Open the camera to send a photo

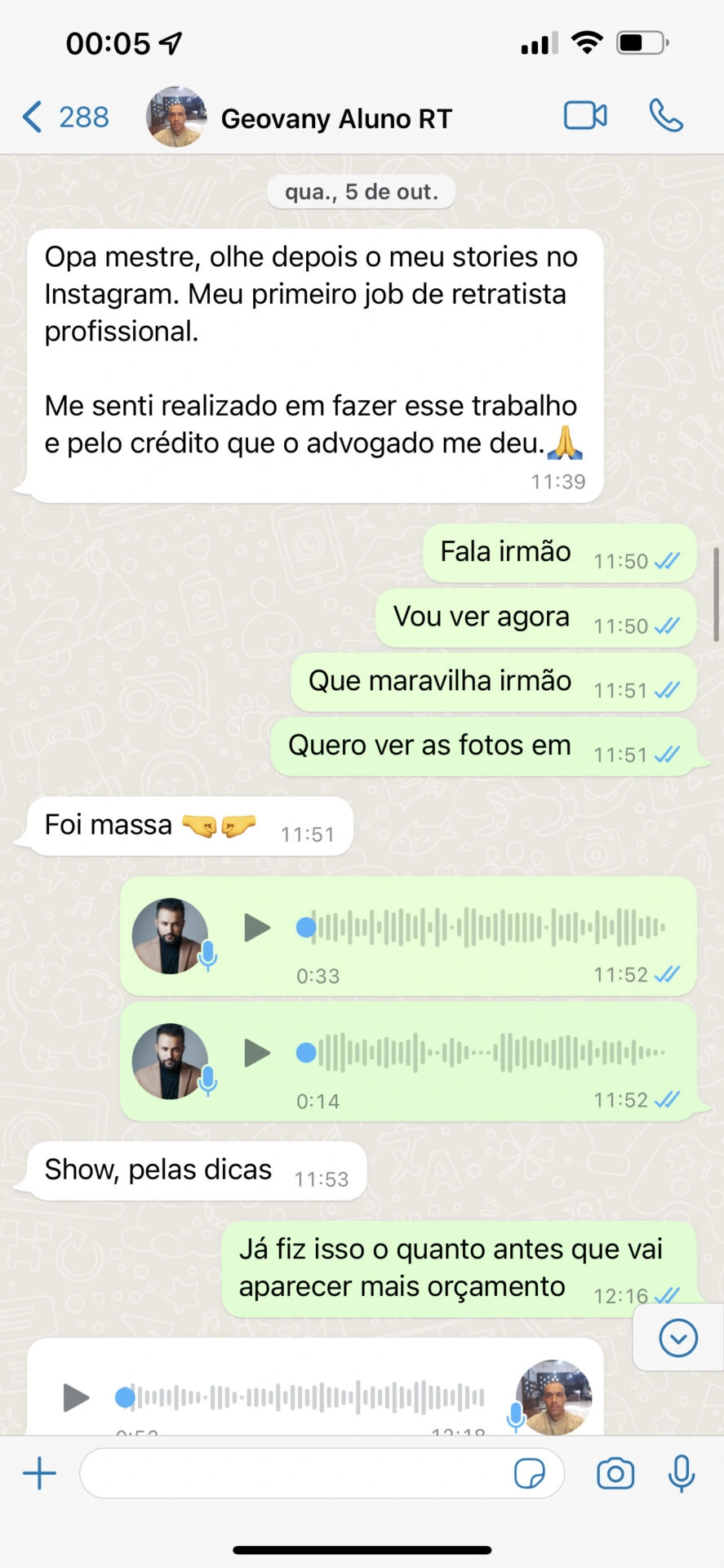click(615, 1474)
